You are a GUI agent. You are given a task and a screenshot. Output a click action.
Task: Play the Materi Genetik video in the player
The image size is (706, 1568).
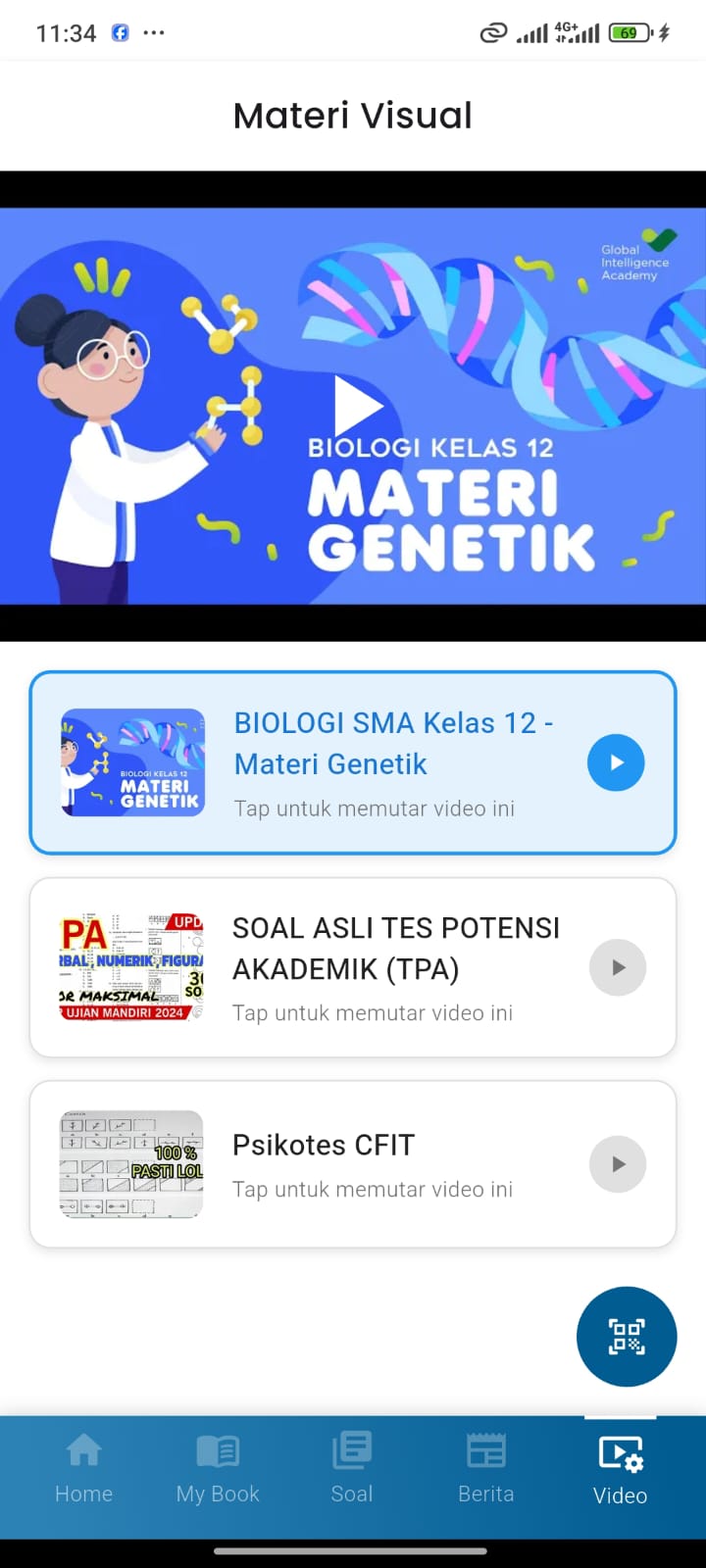point(358,405)
